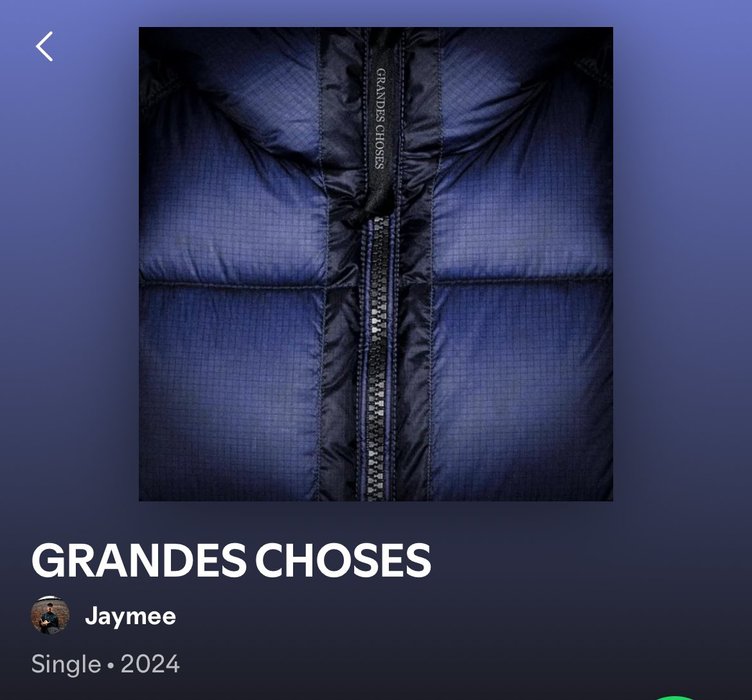752x700 pixels.
Task: Open Jaymee's artist page
Action: click(x=129, y=616)
